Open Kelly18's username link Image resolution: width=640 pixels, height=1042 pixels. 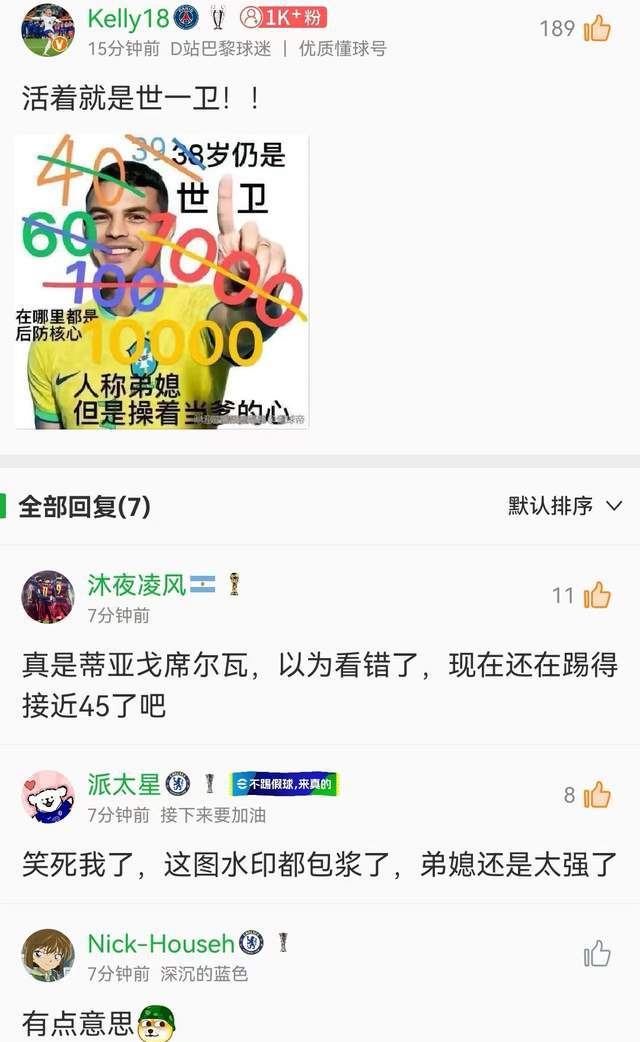coord(127,18)
